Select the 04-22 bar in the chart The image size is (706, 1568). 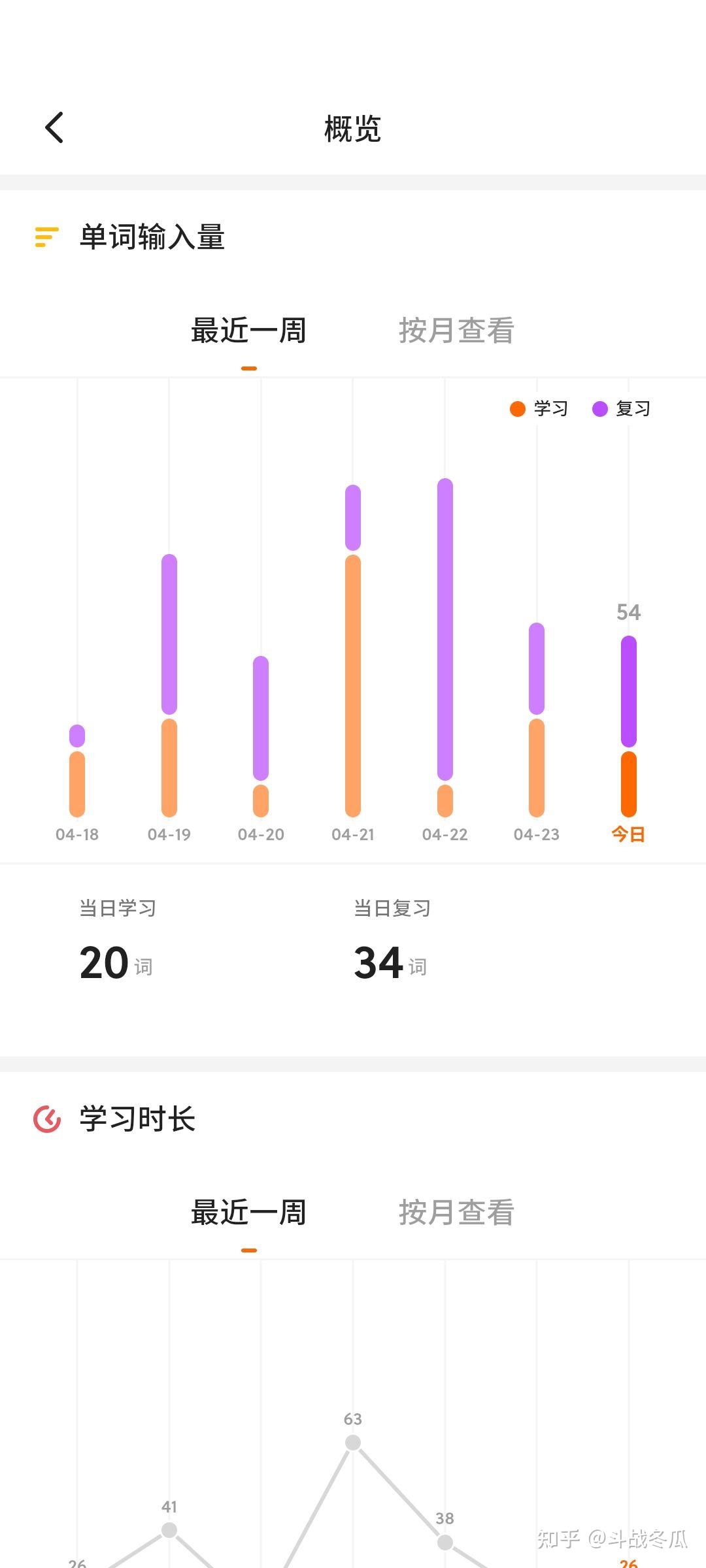point(445,647)
